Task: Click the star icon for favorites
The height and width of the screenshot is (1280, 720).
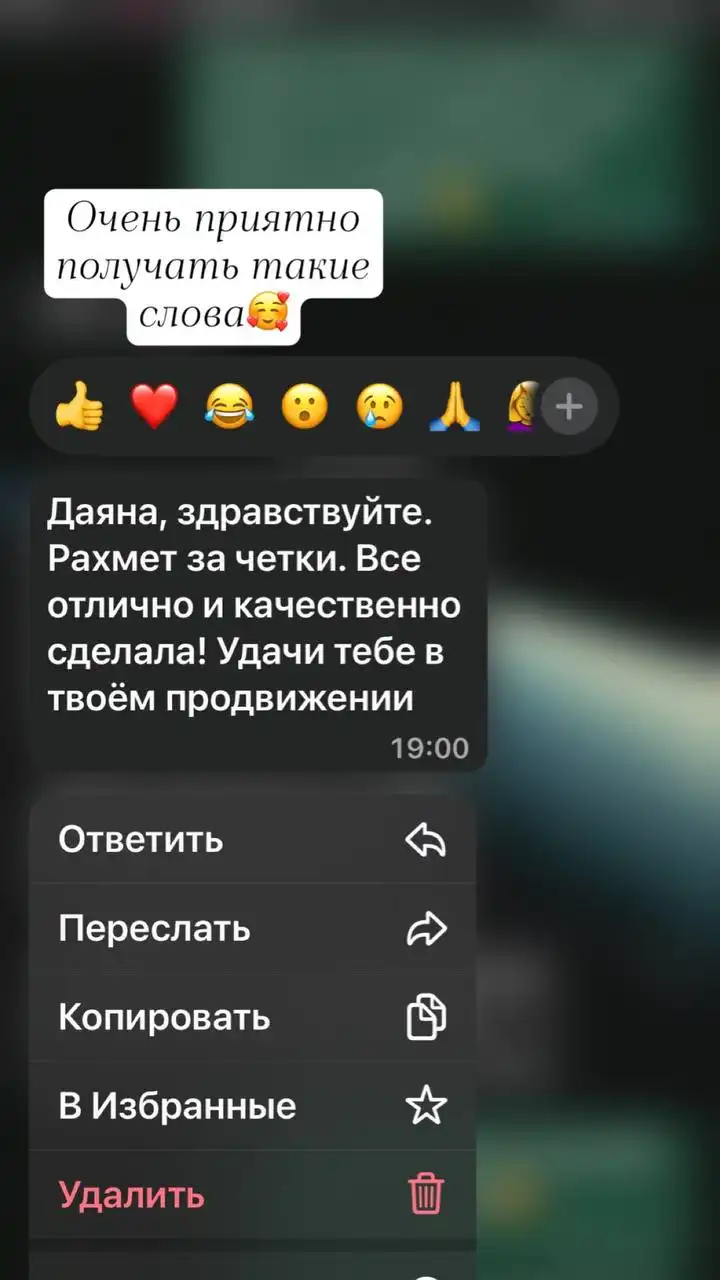Action: (x=427, y=1104)
